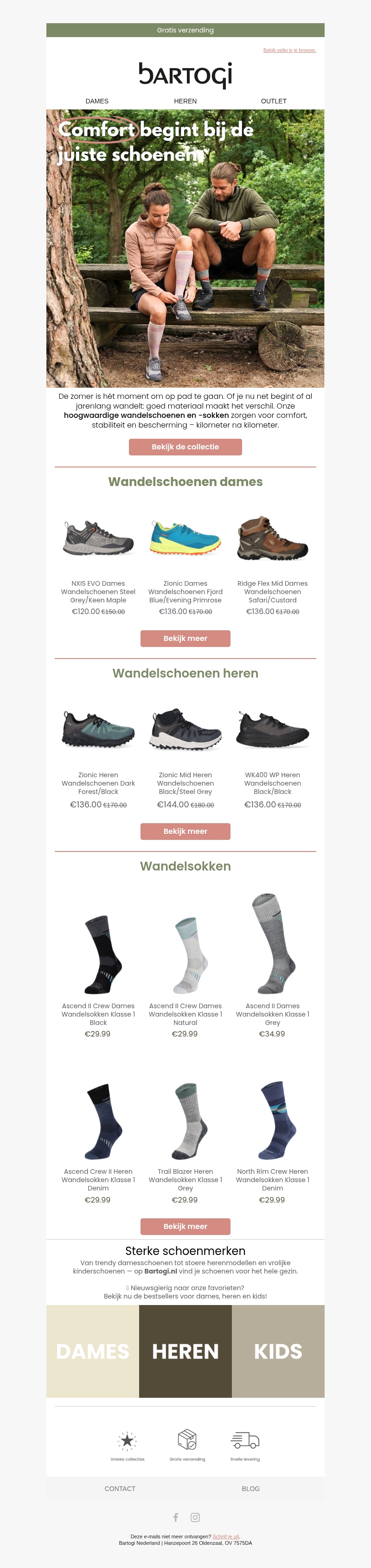The image size is (371, 1568).
Task: Open the KIDS bestsellers tile
Action: click(278, 1351)
